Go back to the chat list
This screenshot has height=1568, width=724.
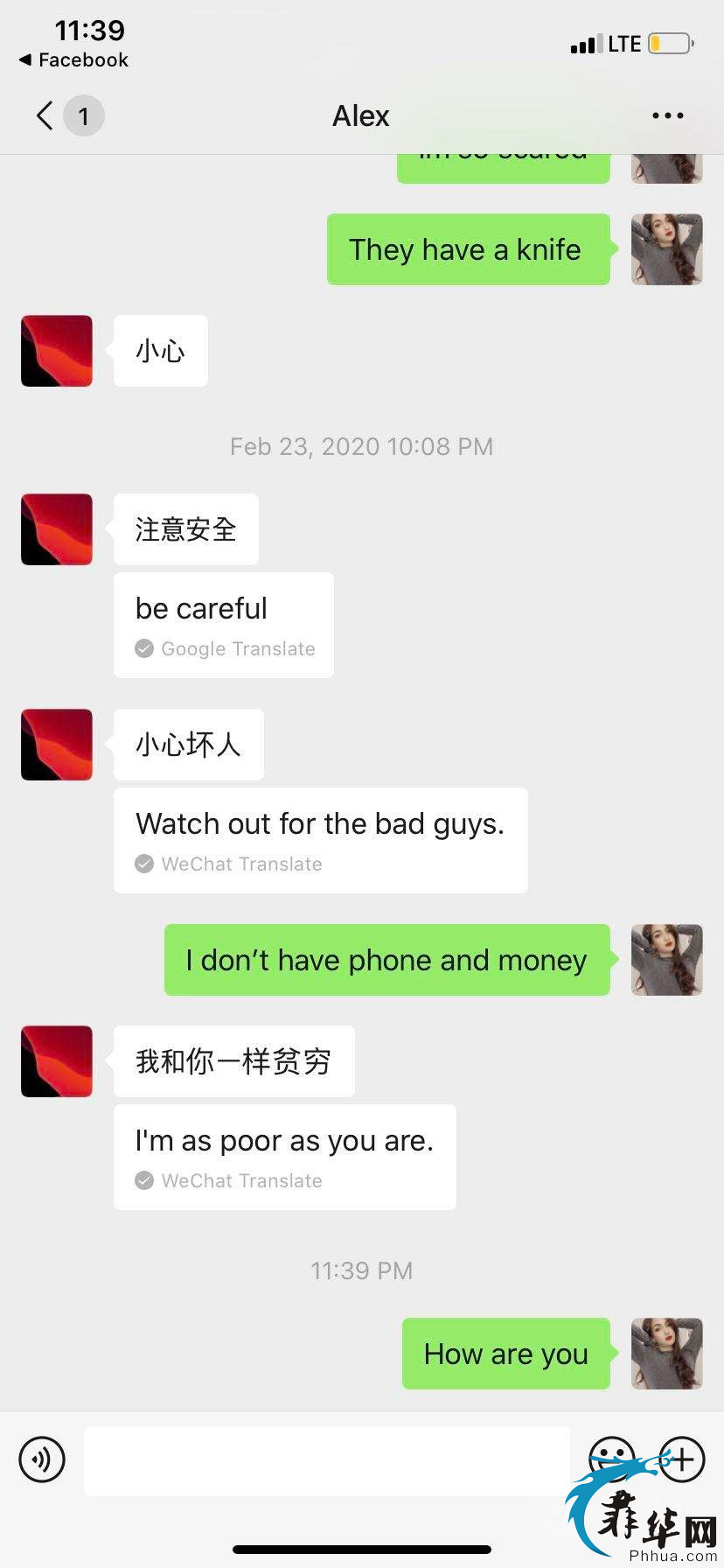[45, 115]
